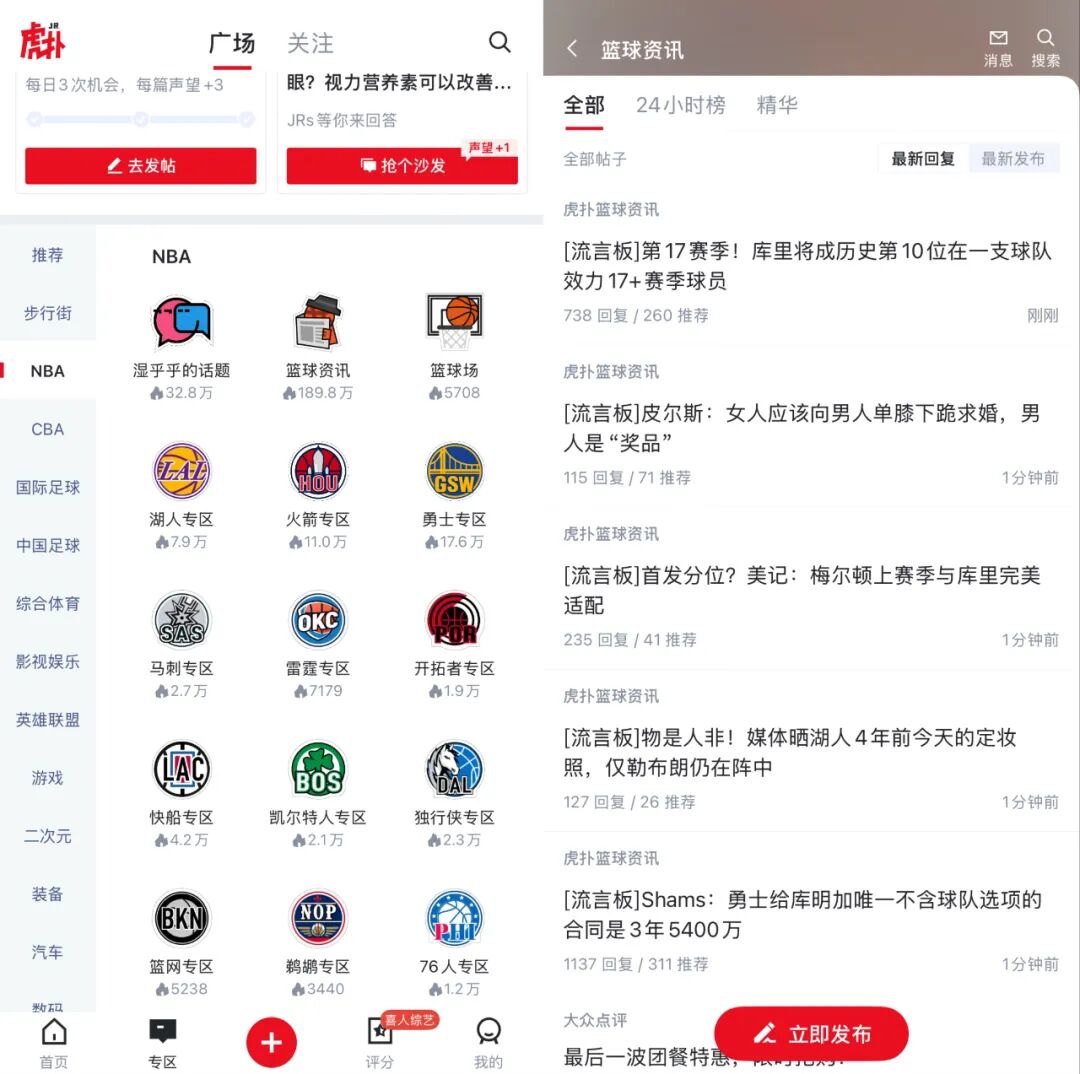Go back from the 篮球资讯 page

572,49
